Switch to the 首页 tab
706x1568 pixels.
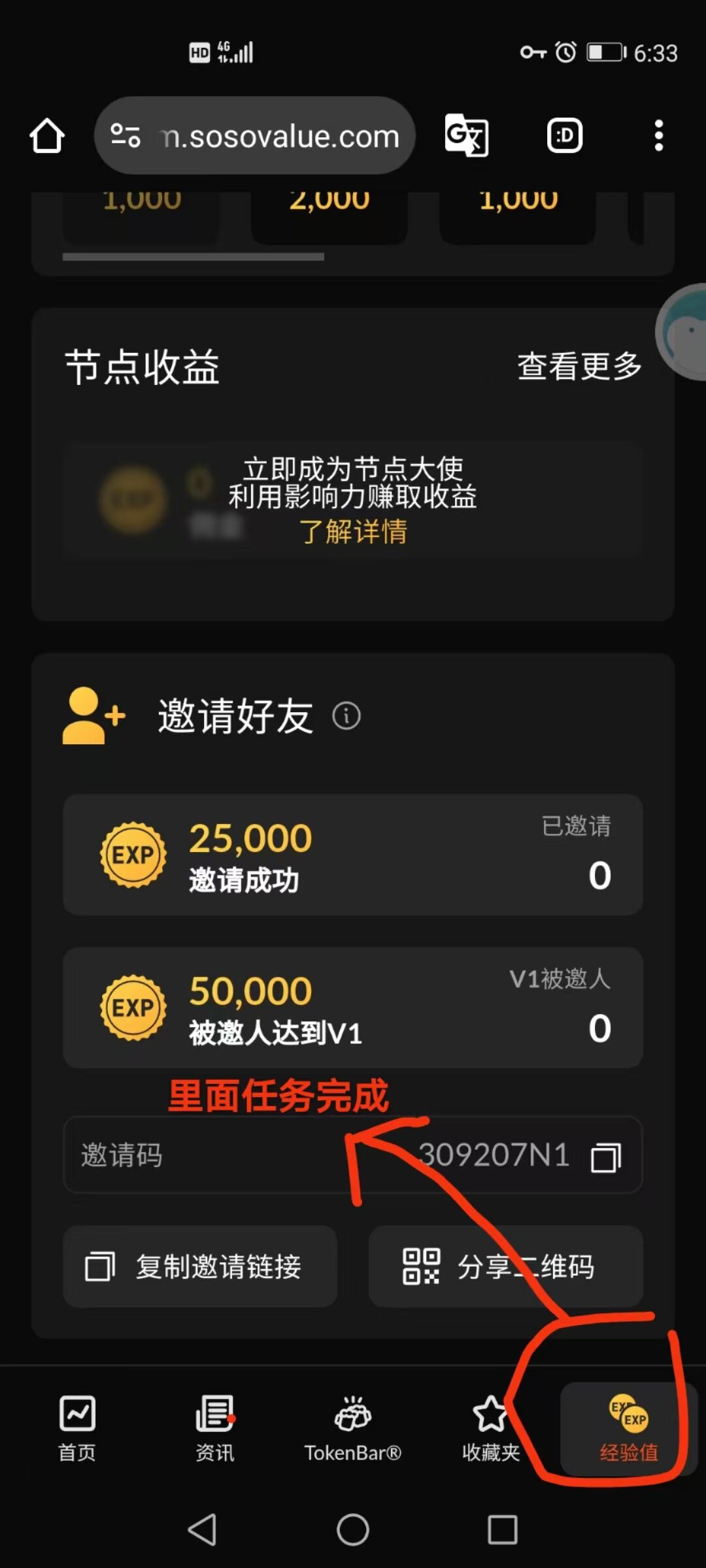(x=77, y=1429)
